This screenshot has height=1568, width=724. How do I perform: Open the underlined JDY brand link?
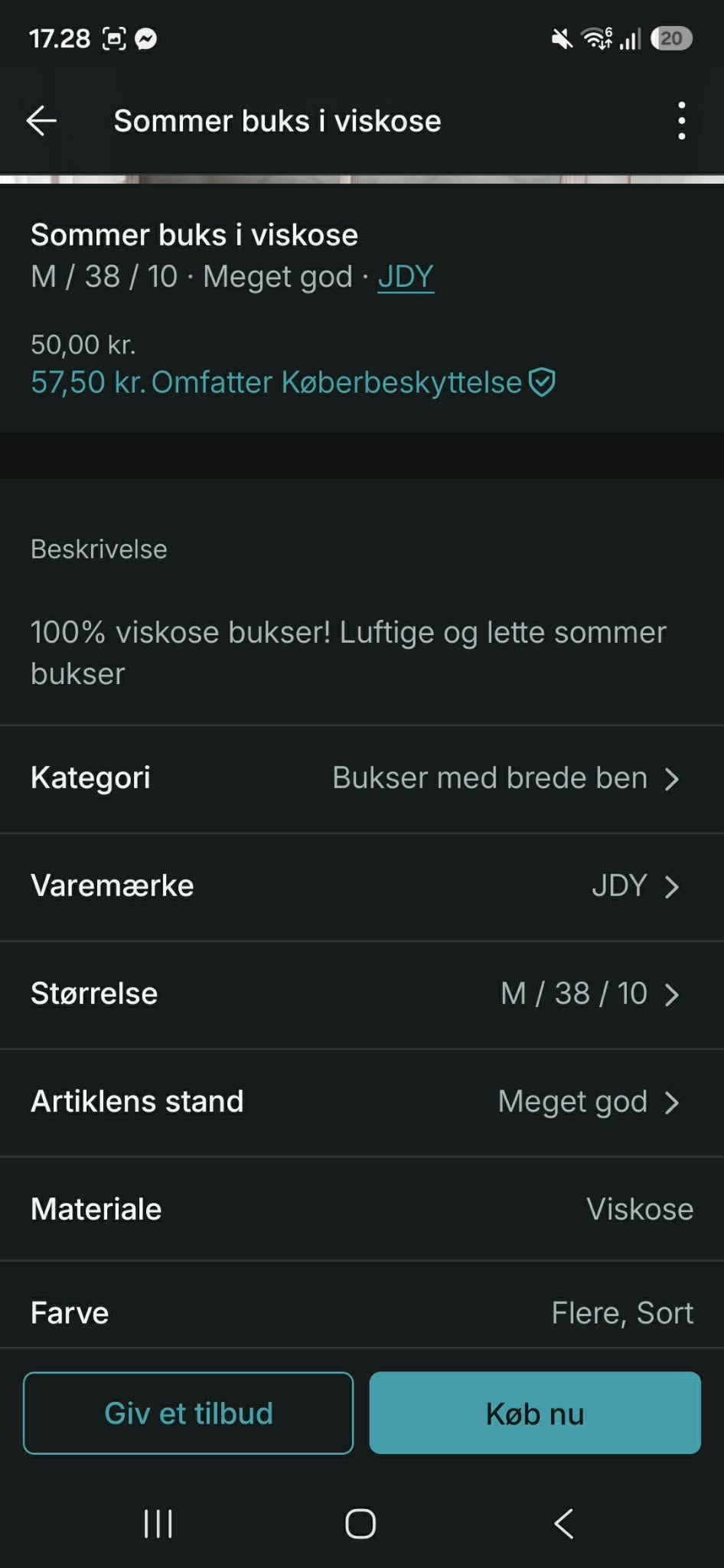406,277
